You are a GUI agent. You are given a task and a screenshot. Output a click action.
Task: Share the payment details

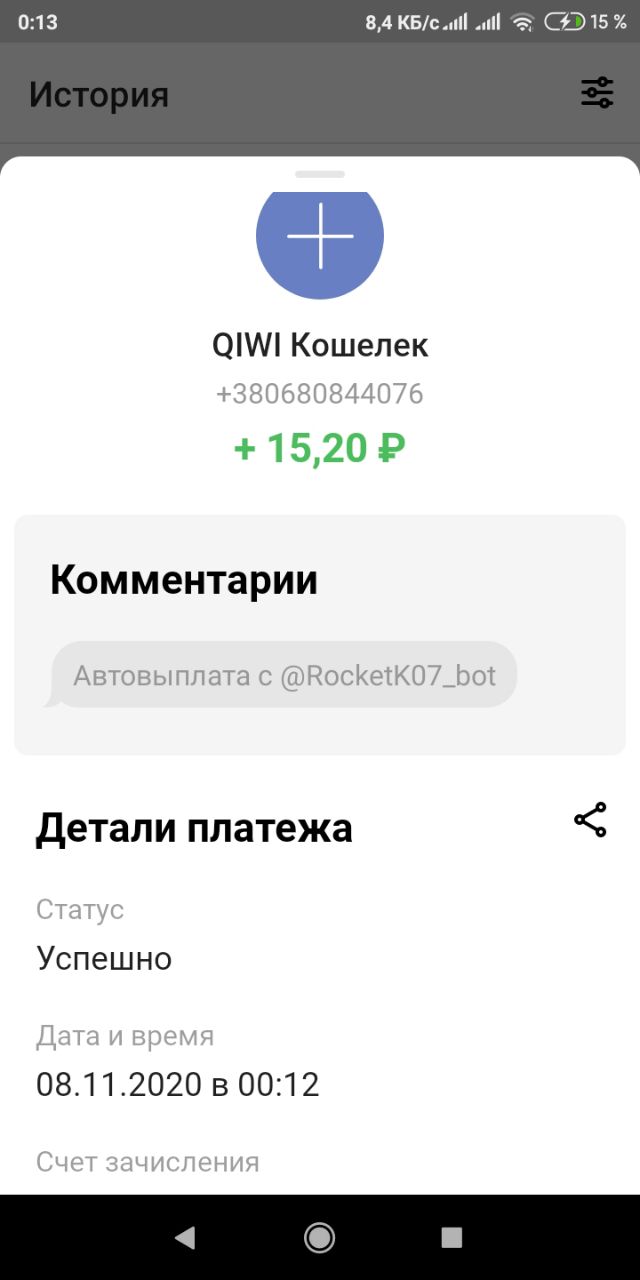click(590, 820)
